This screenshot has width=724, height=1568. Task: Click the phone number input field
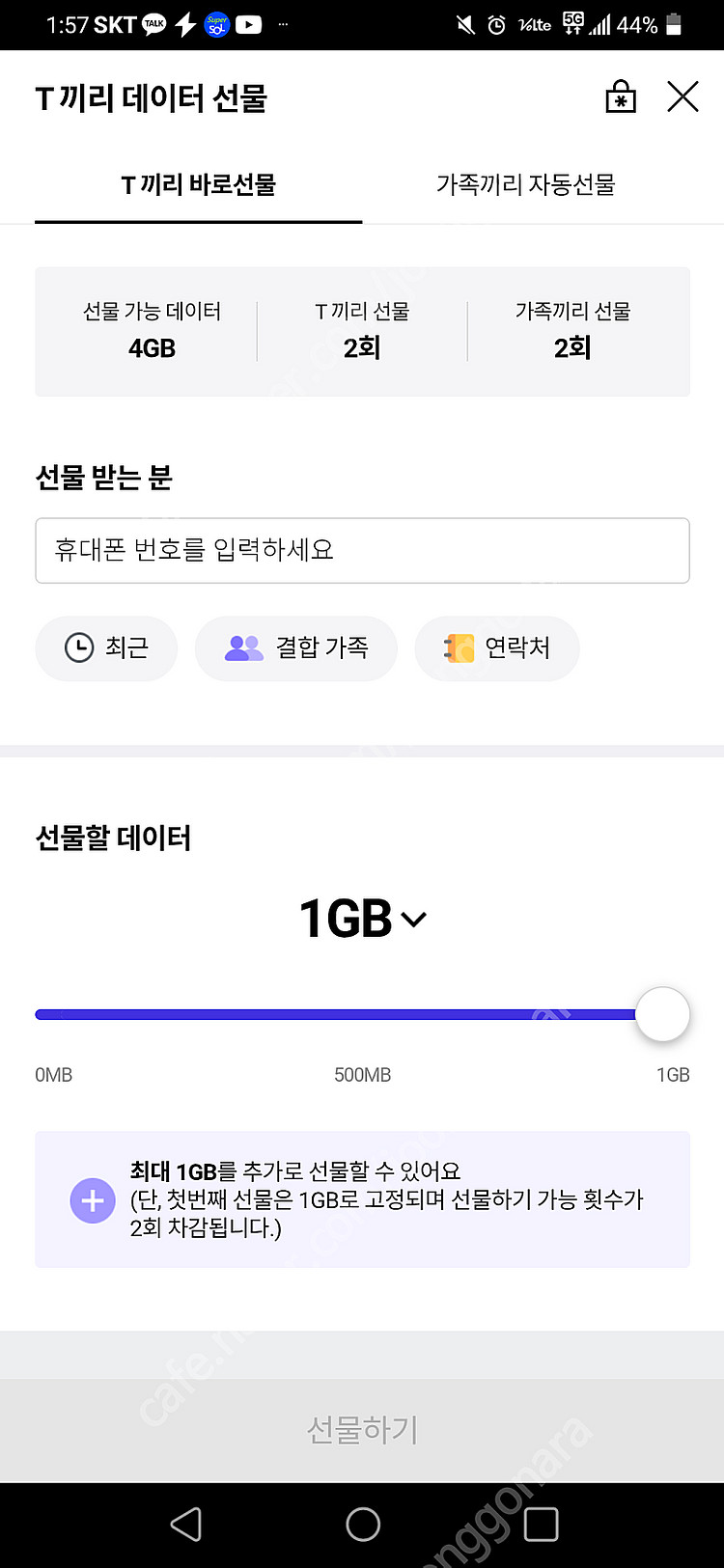(362, 550)
